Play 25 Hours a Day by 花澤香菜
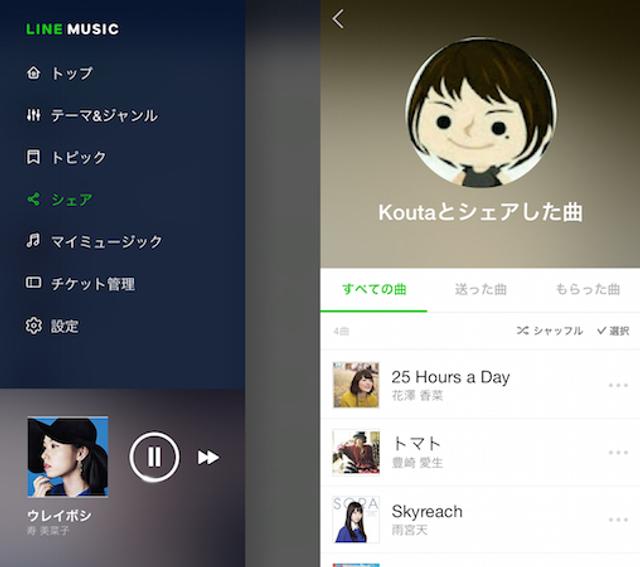Image resolution: width=640 pixels, height=567 pixels. point(450,385)
